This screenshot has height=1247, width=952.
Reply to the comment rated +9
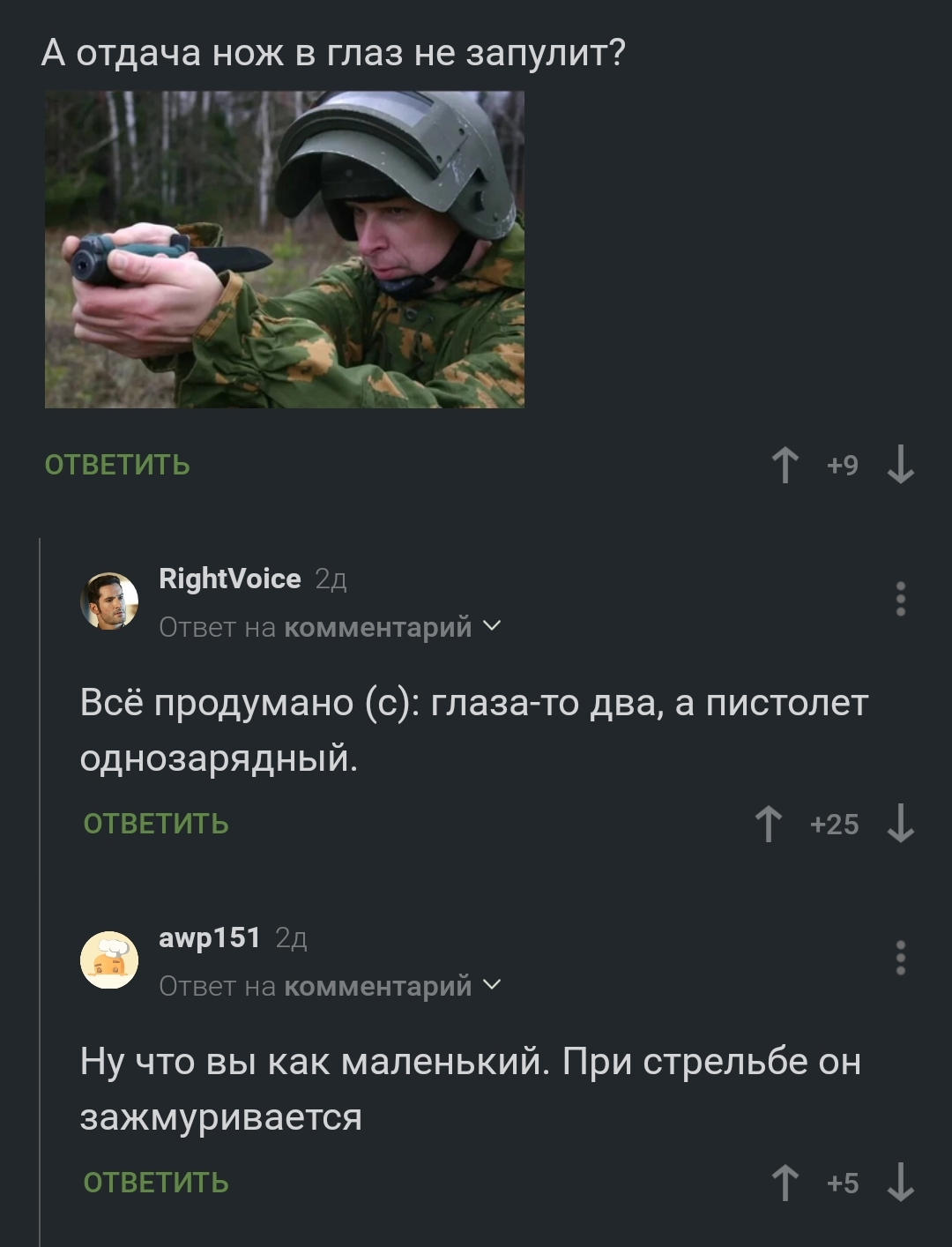117,465
